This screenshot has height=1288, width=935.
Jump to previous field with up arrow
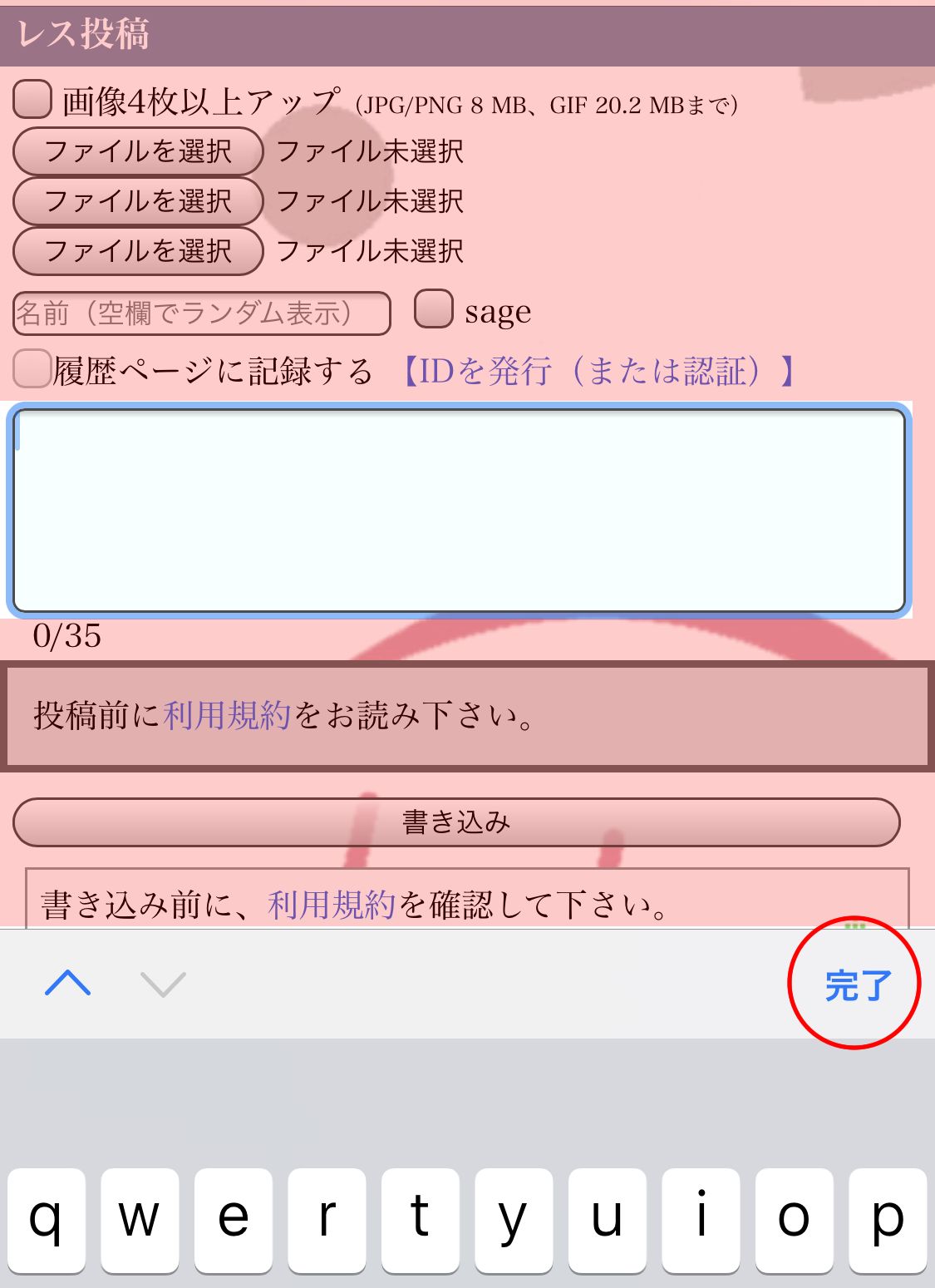(67, 984)
